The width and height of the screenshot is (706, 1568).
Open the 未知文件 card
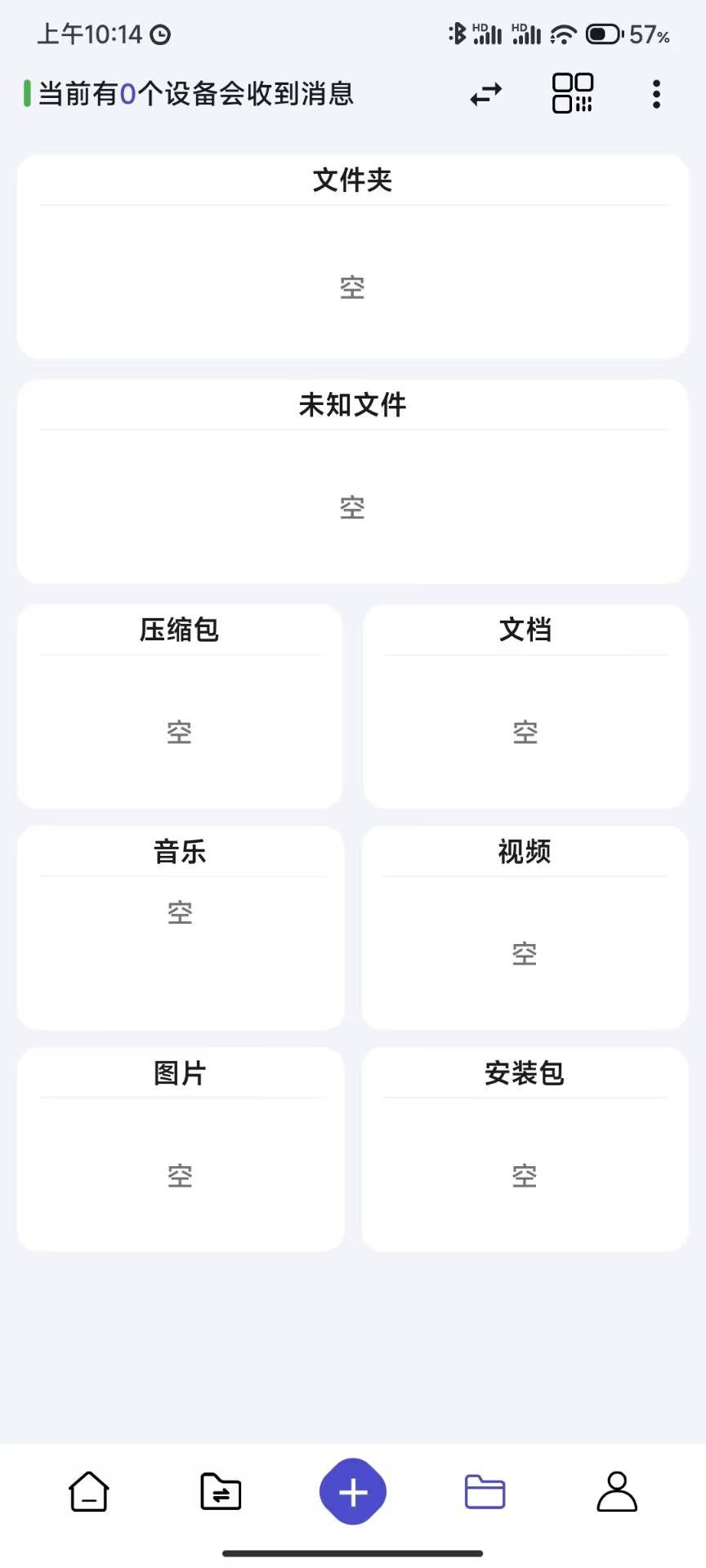pyautogui.click(x=353, y=481)
